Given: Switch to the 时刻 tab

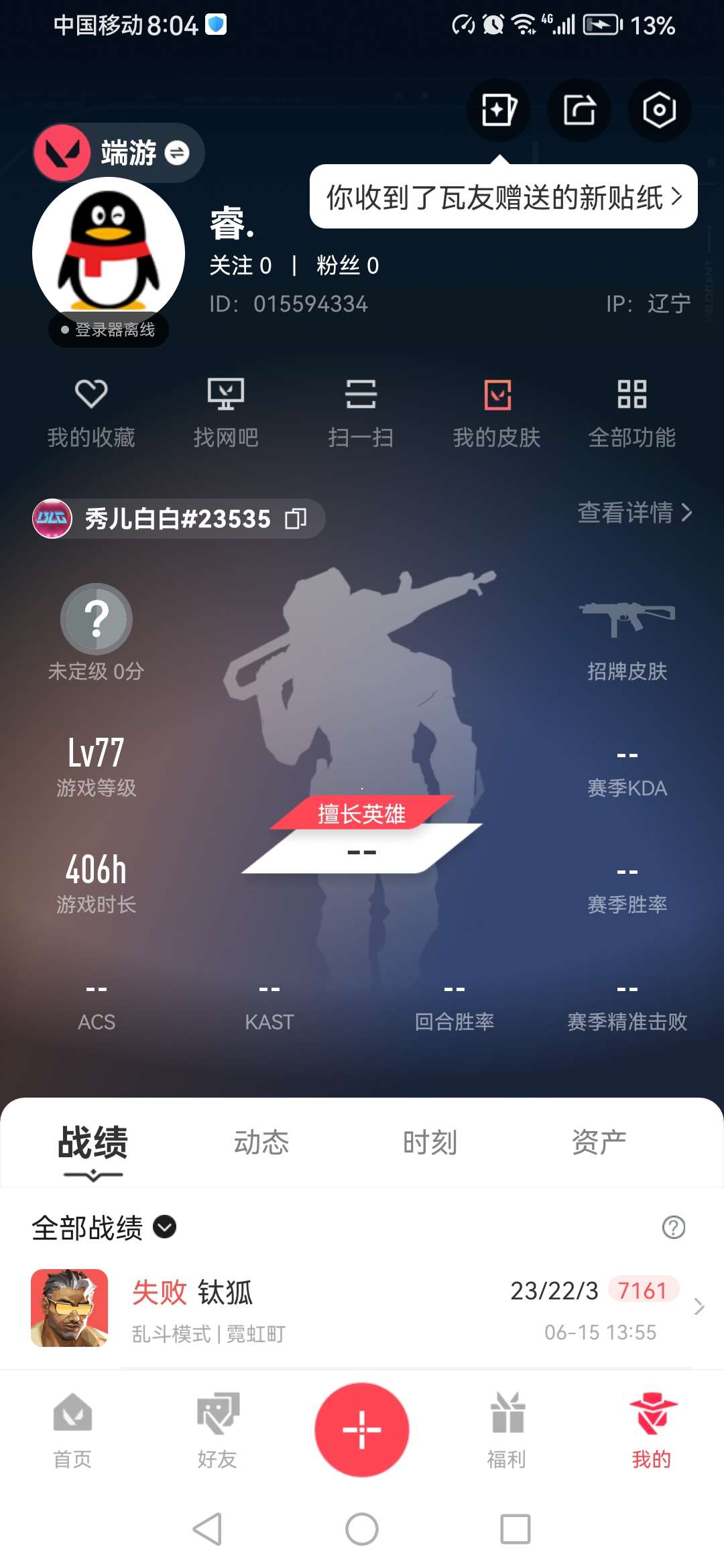Looking at the screenshot, I should click(x=430, y=1142).
